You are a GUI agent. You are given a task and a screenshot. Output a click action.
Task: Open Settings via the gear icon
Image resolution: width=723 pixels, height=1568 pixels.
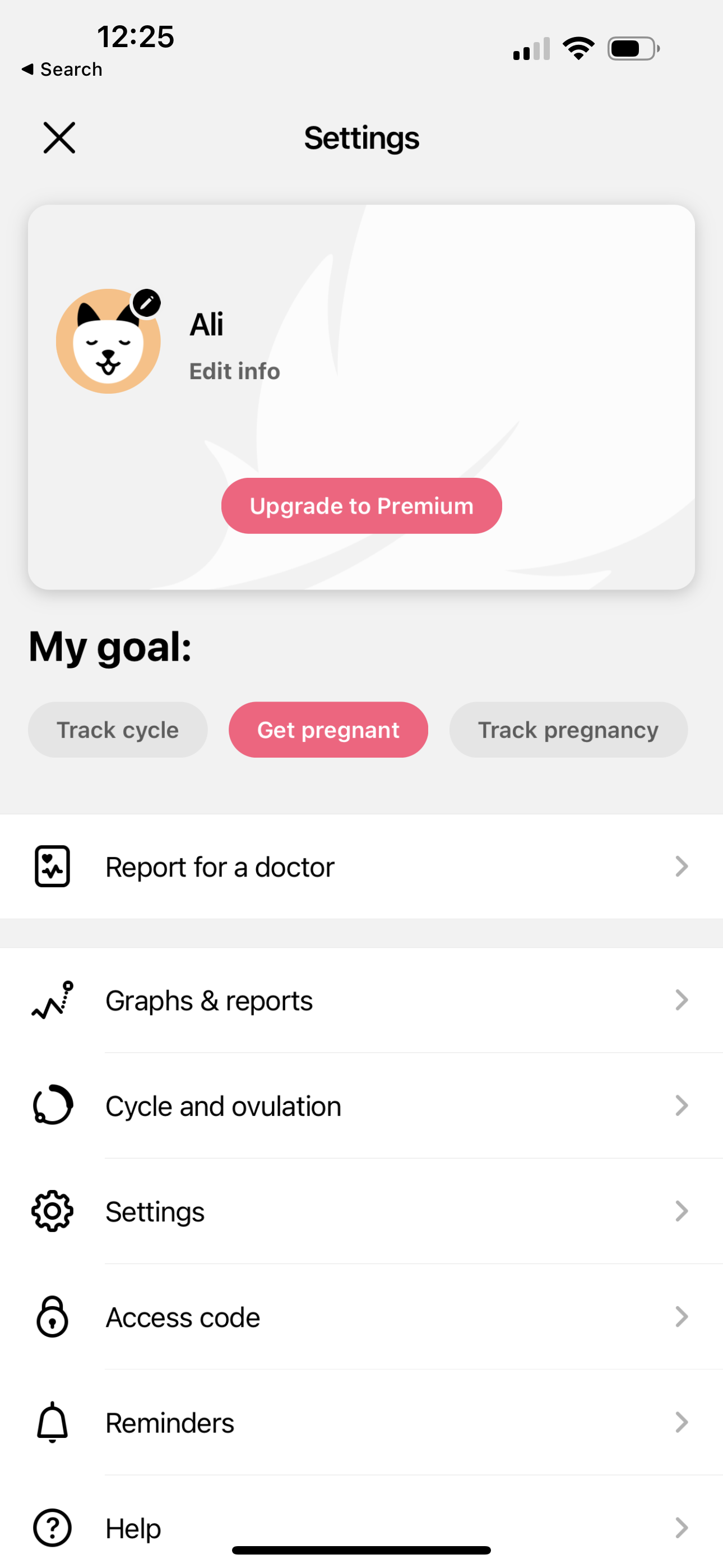pyautogui.click(x=52, y=1211)
